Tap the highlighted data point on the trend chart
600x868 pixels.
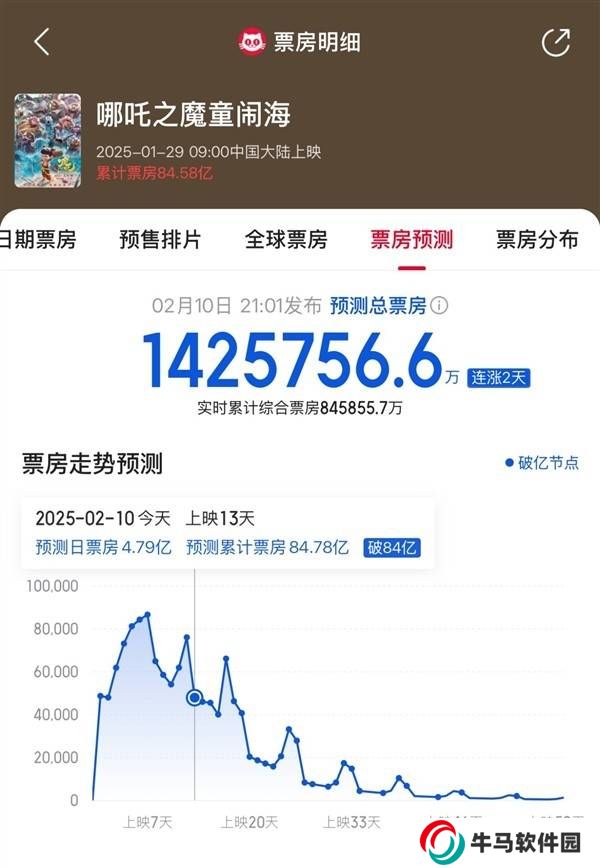point(195,698)
